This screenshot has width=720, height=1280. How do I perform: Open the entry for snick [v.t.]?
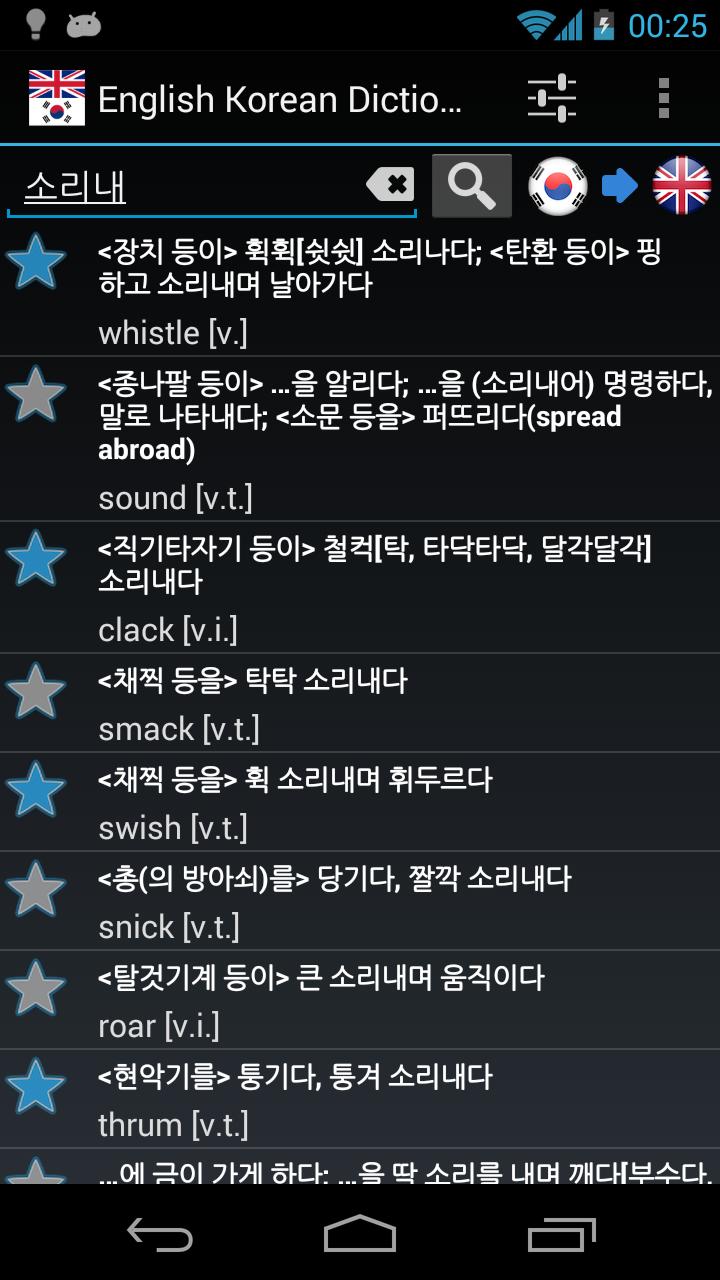pos(400,902)
